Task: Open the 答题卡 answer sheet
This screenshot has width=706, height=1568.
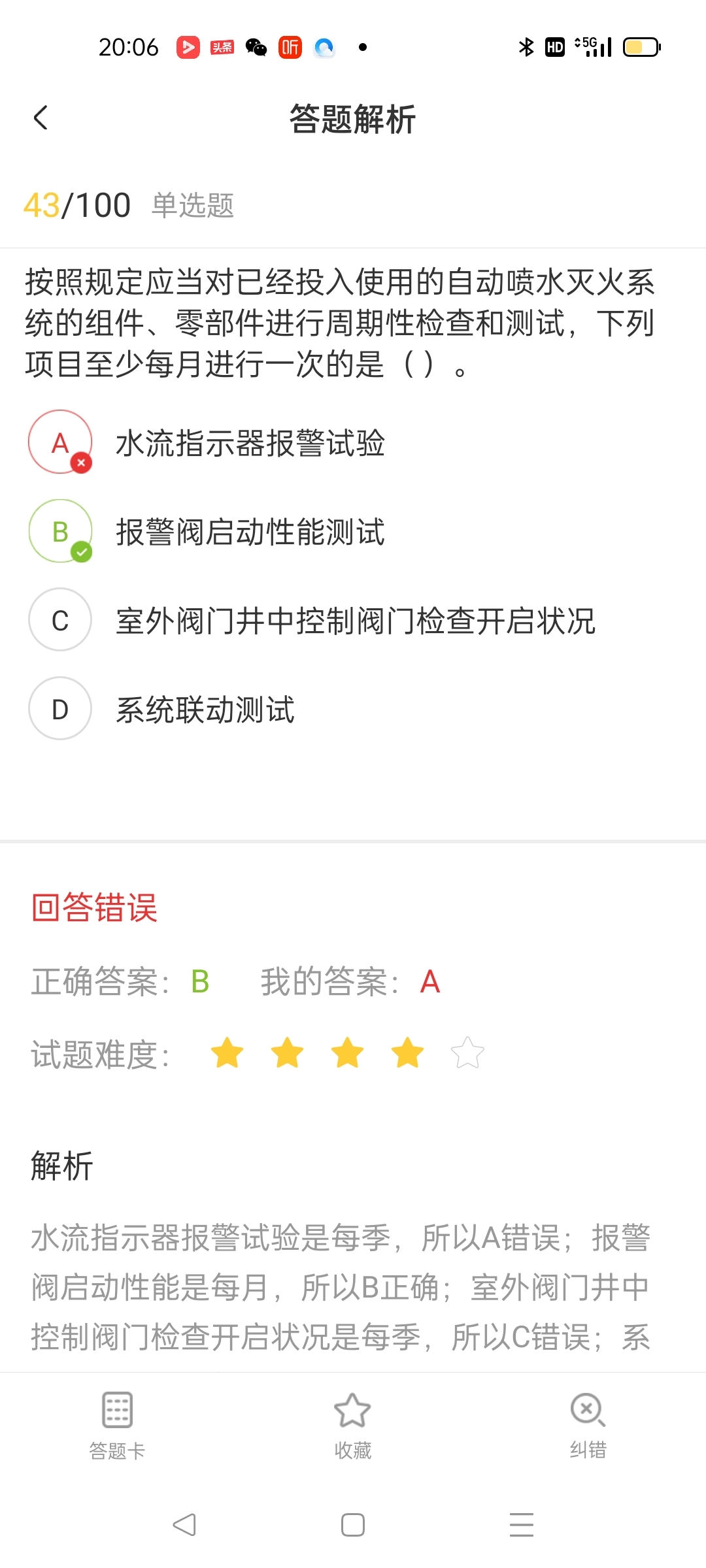Action: tap(118, 1426)
